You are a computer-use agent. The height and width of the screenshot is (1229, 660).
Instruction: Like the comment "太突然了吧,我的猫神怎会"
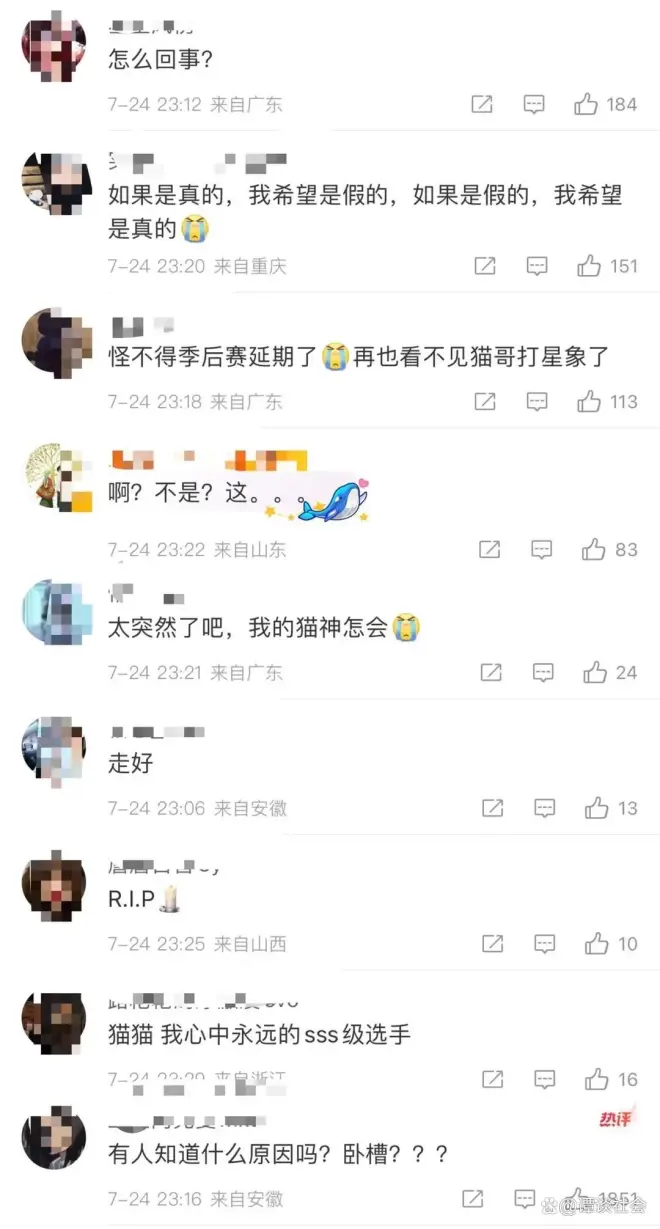595,672
